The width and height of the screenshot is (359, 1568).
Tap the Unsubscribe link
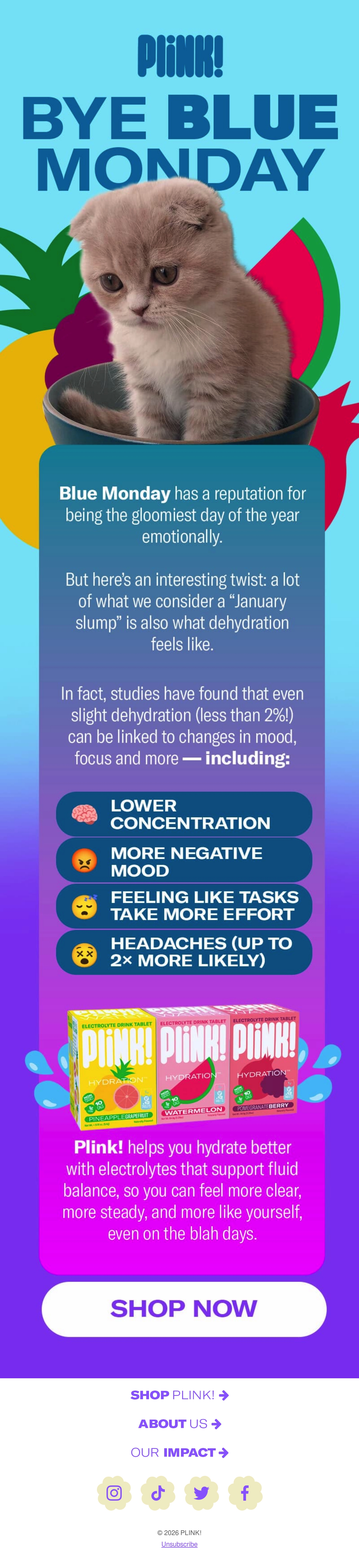[x=180, y=1544]
